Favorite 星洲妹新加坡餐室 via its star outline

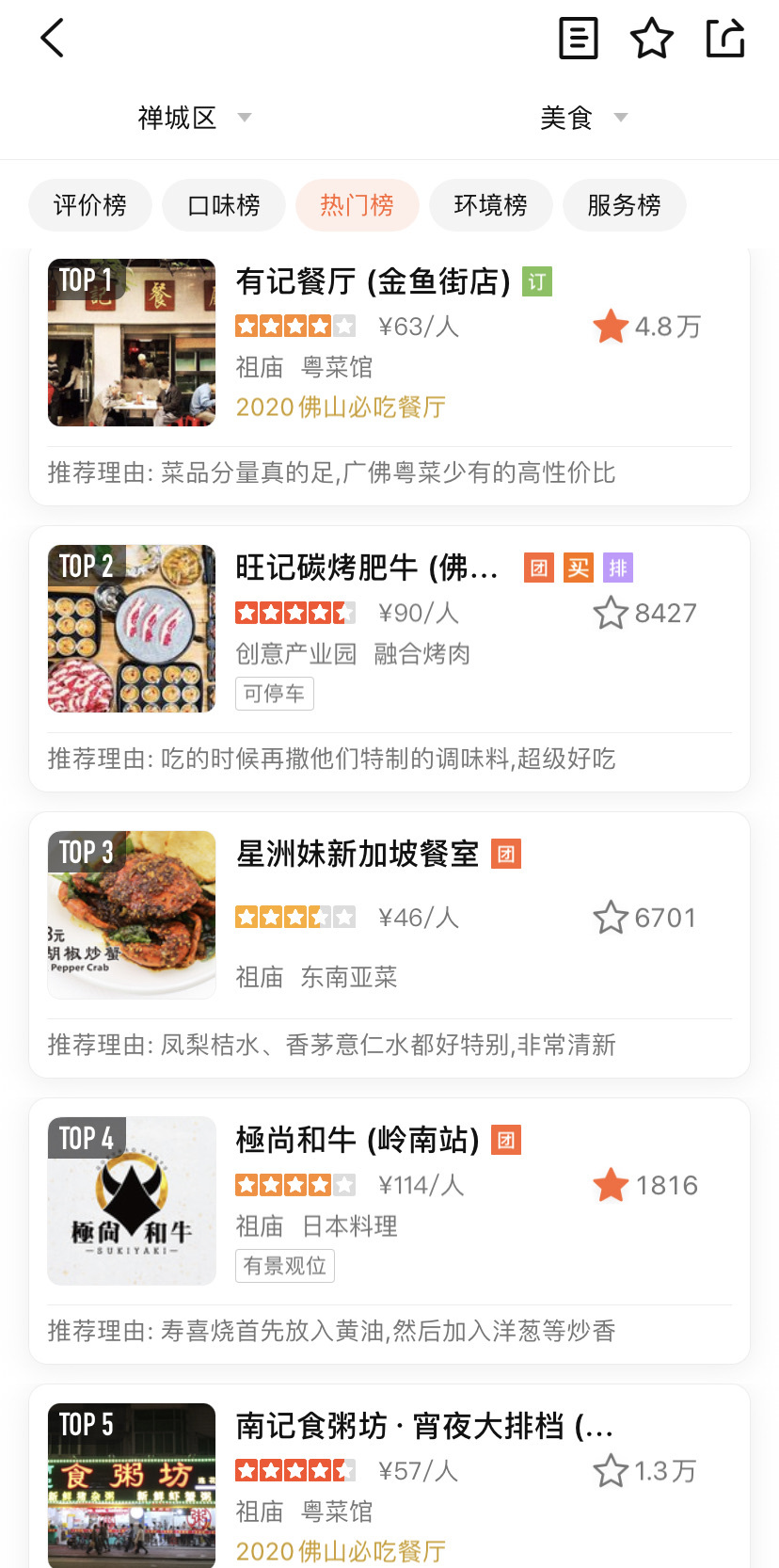pyautogui.click(x=611, y=917)
